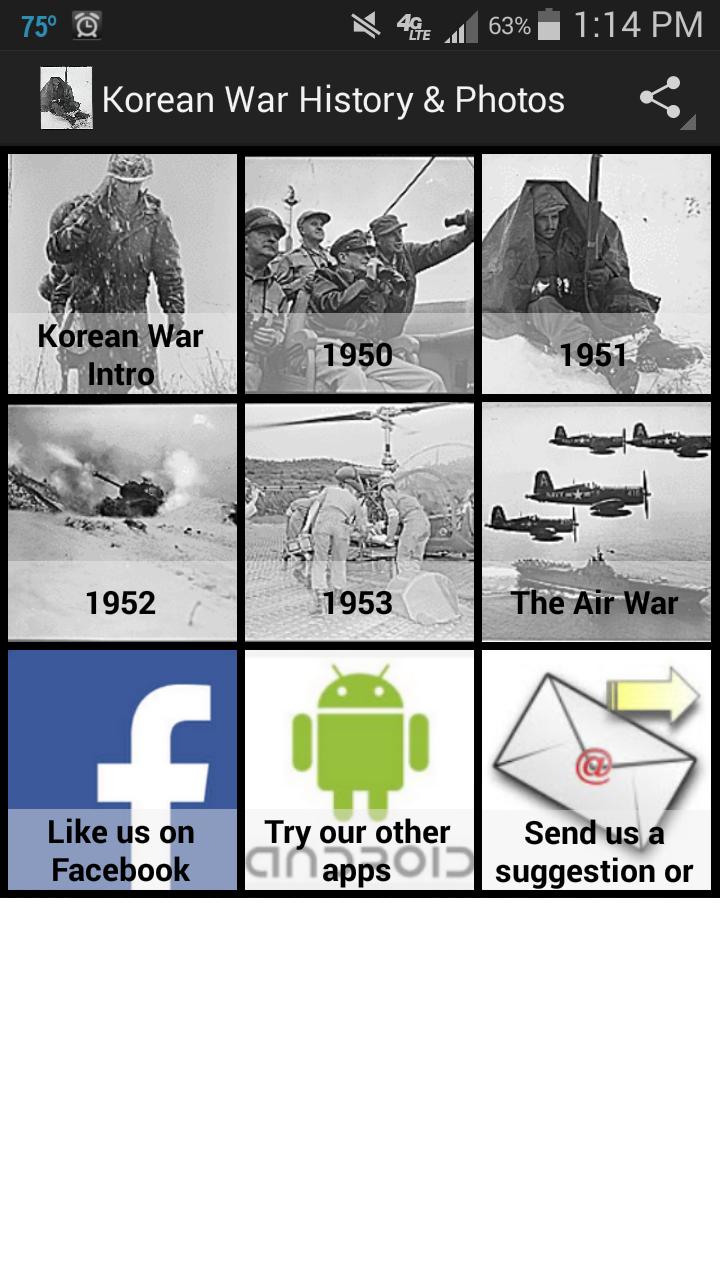Open Try our other apps
720x1280 pixels.
(359, 769)
